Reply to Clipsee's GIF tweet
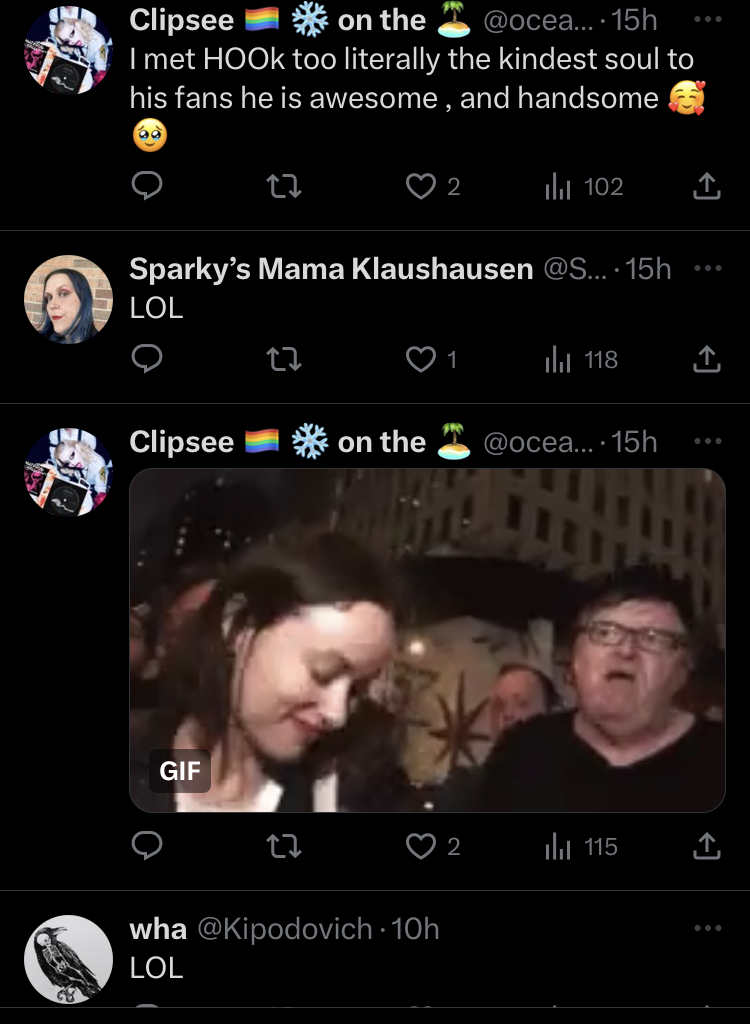Image resolution: width=750 pixels, height=1024 pixels. [x=148, y=847]
